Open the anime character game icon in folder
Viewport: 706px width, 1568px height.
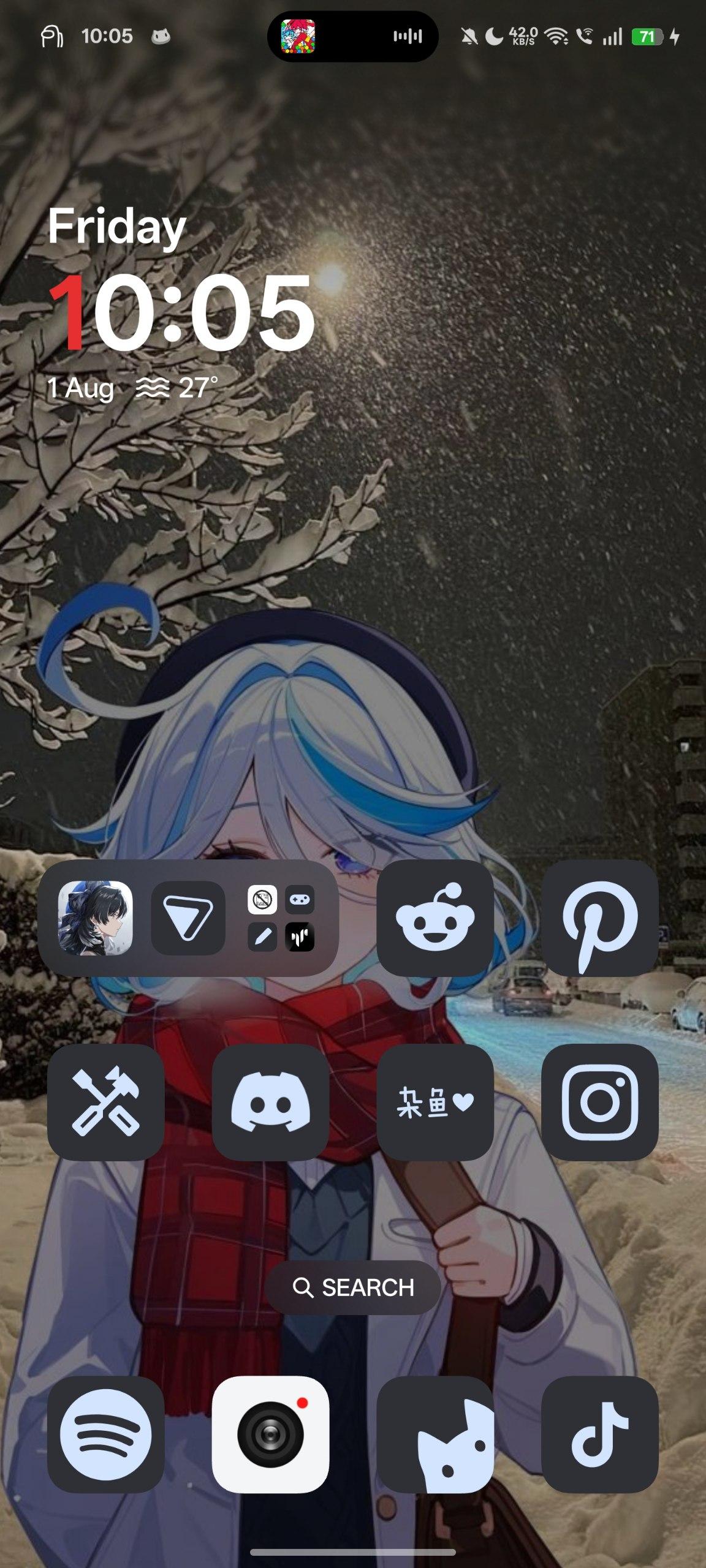[x=95, y=918]
